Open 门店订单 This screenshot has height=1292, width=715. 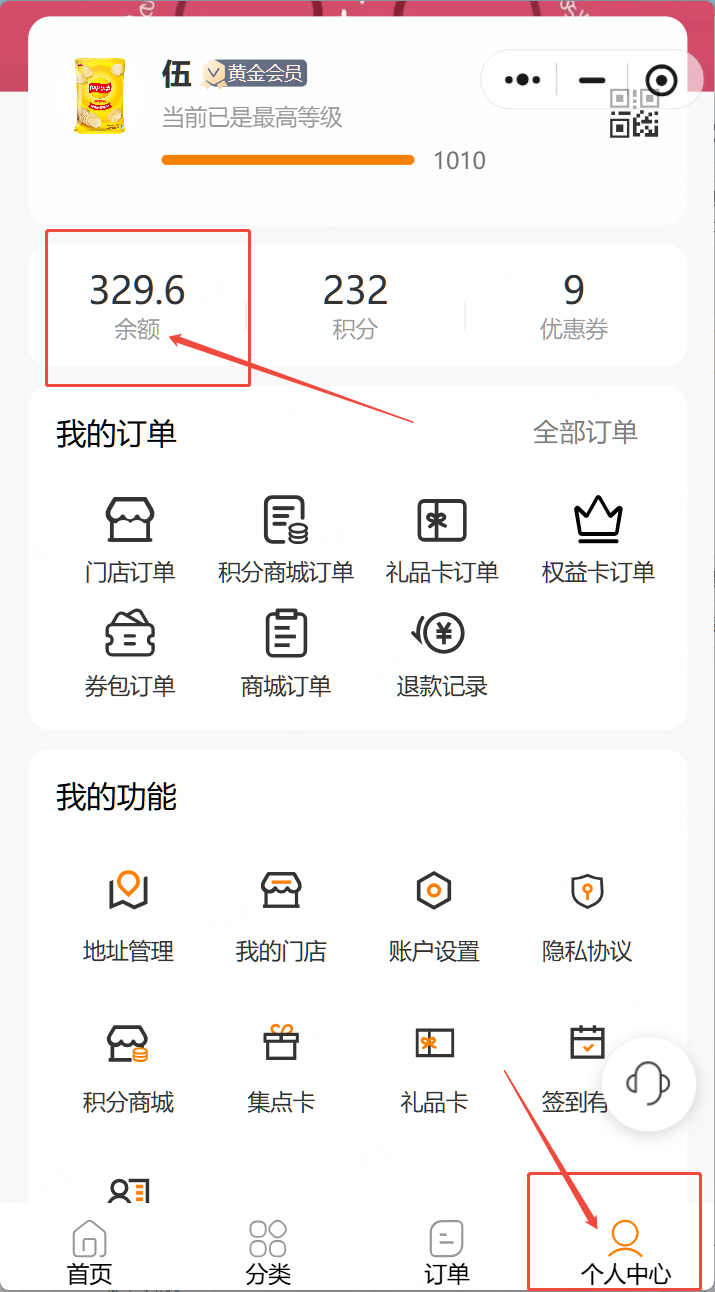(x=130, y=541)
